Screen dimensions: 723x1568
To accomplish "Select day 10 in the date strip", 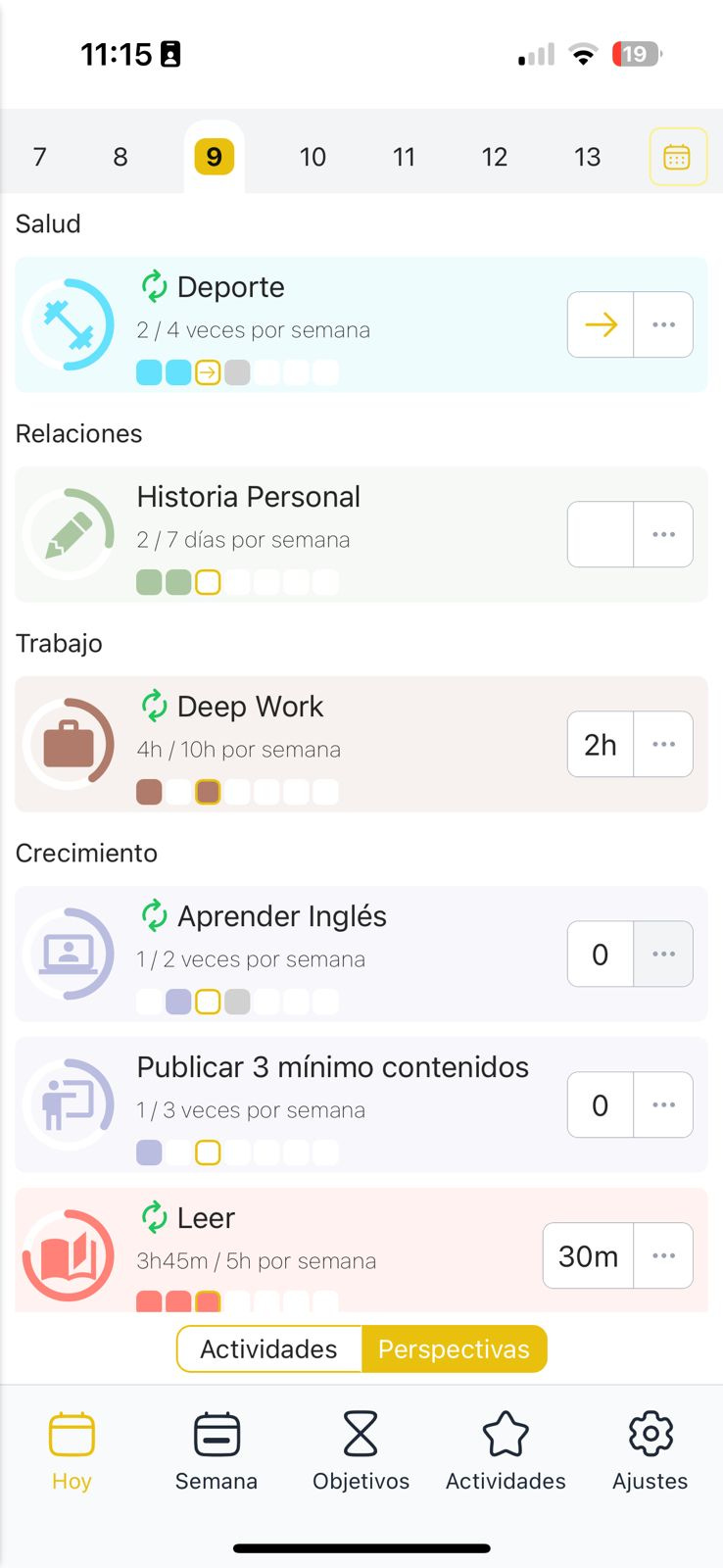I will point(313,157).
